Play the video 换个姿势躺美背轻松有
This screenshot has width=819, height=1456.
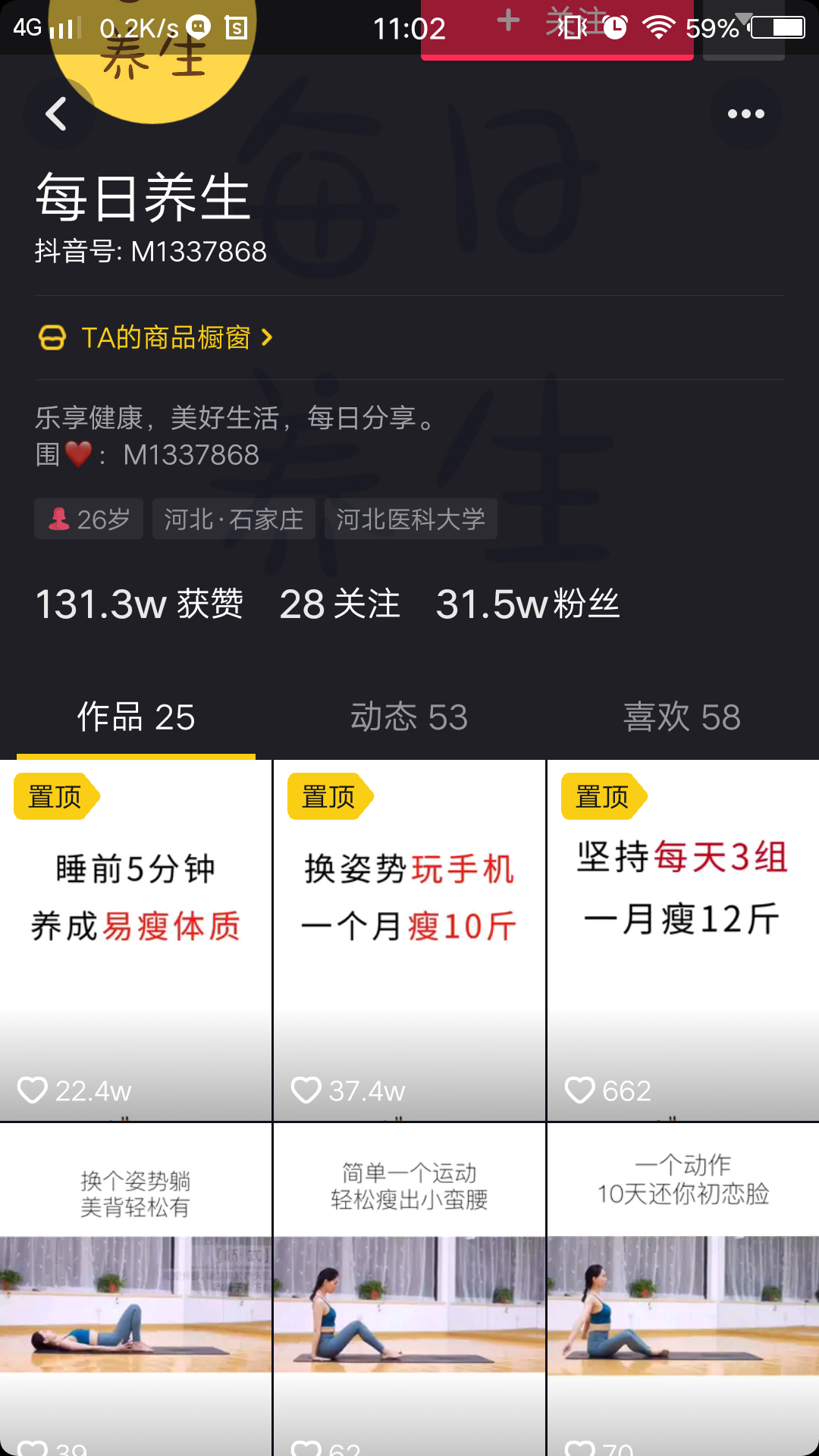(x=136, y=1289)
